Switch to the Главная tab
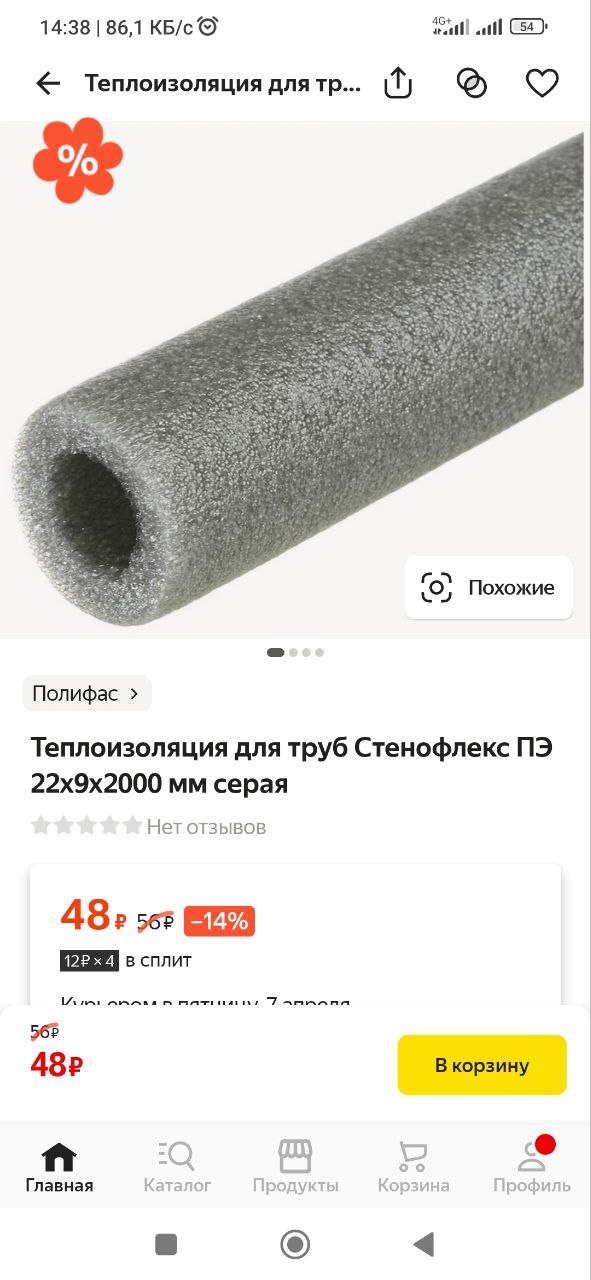This screenshot has width=591, height=1280. (x=59, y=1167)
